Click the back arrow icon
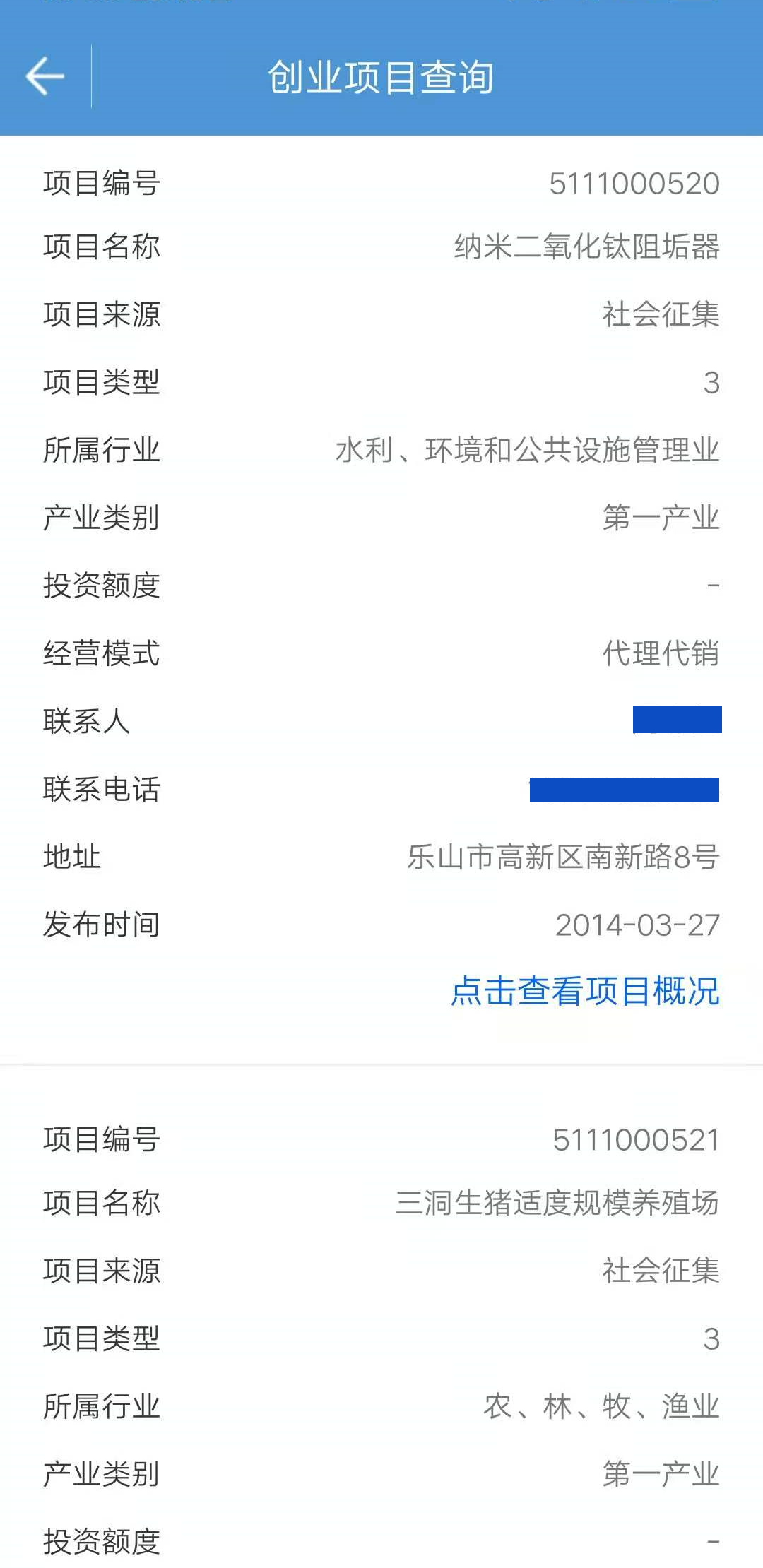The width and height of the screenshot is (763, 1568). 45,76
